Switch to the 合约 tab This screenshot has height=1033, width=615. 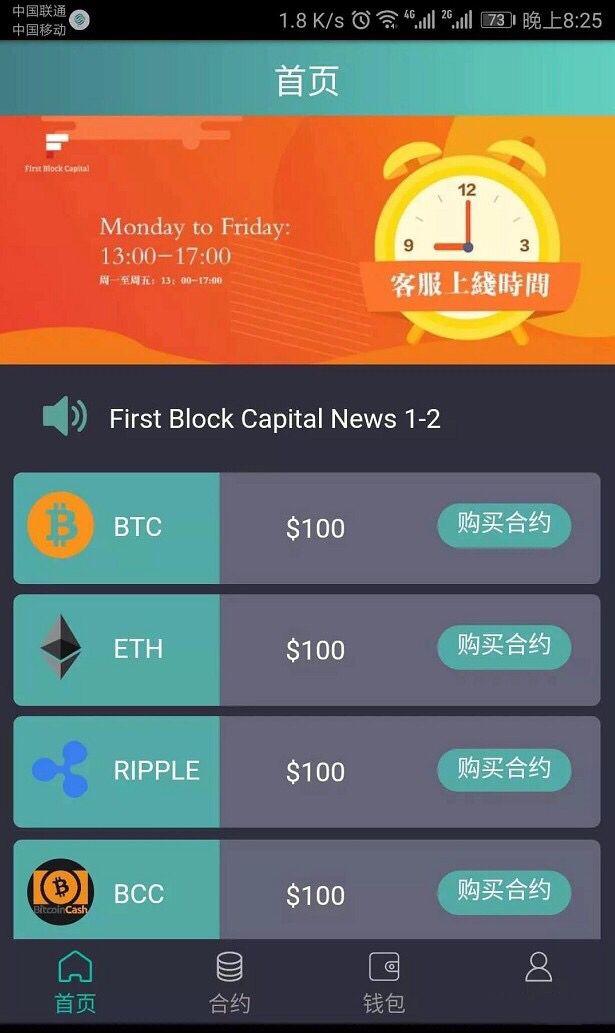(229, 984)
